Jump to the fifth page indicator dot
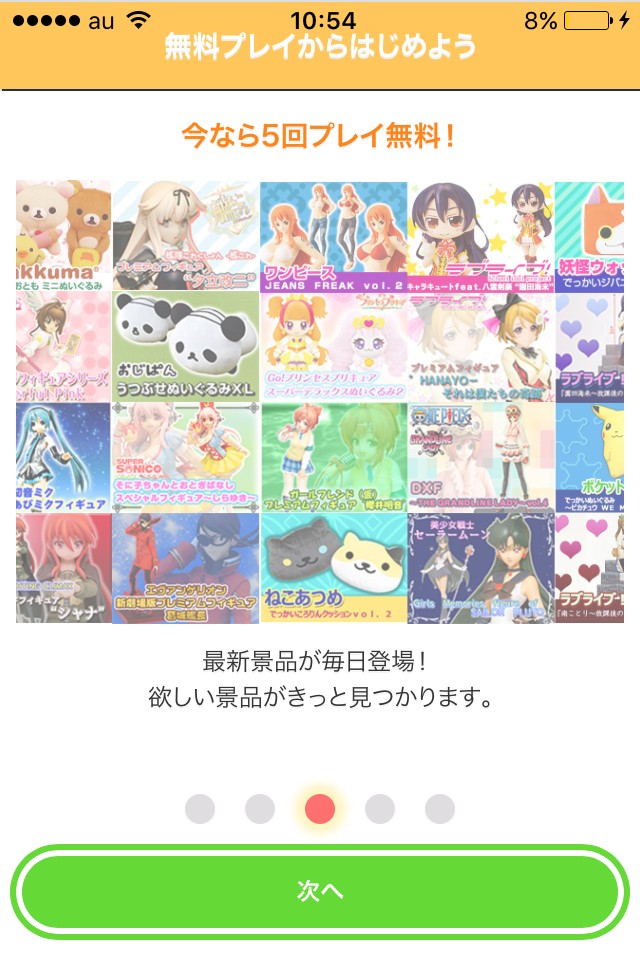Viewport: 640px width, 960px height. [440, 809]
